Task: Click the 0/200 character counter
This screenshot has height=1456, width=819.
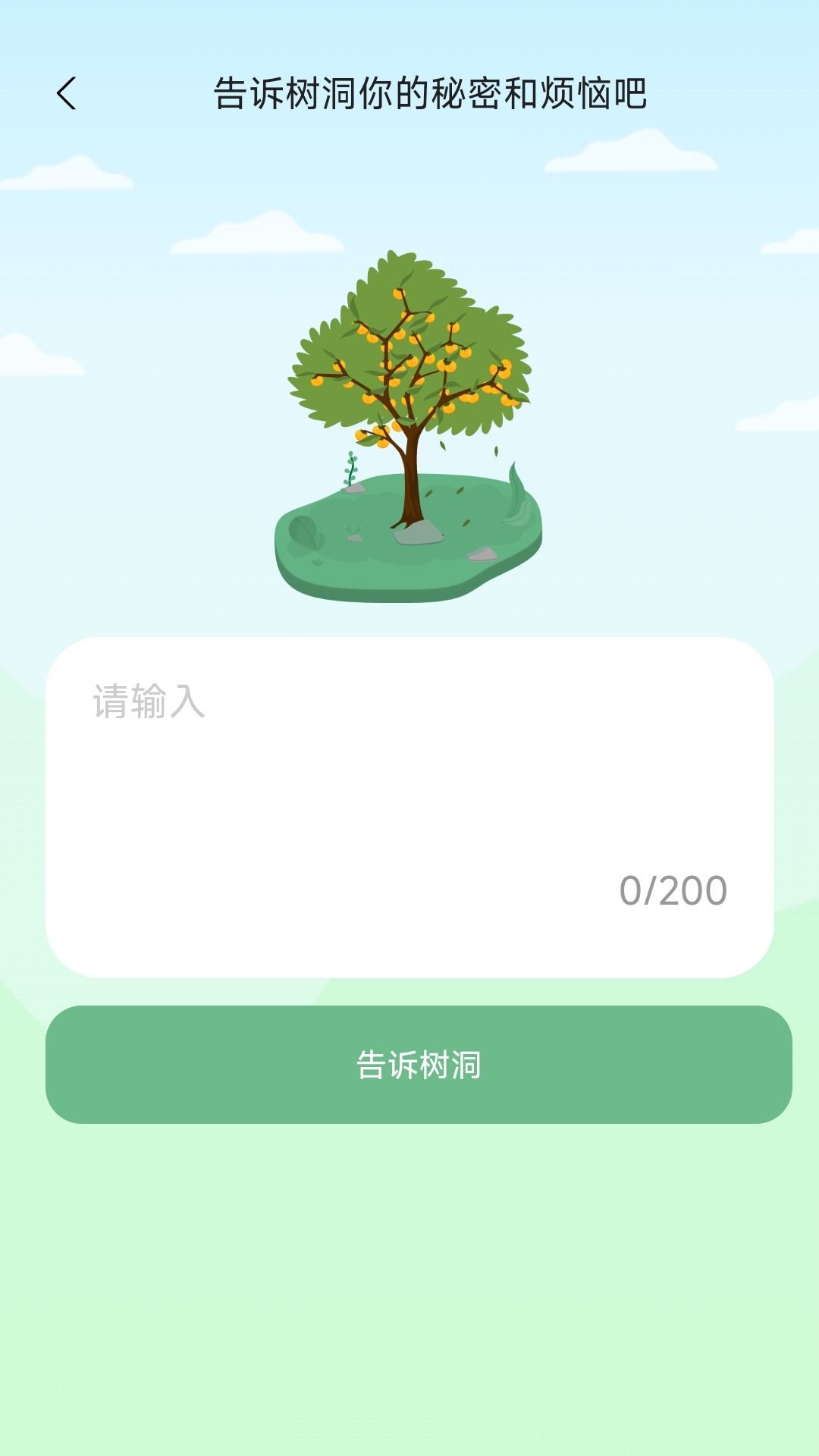Action: click(x=673, y=891)
